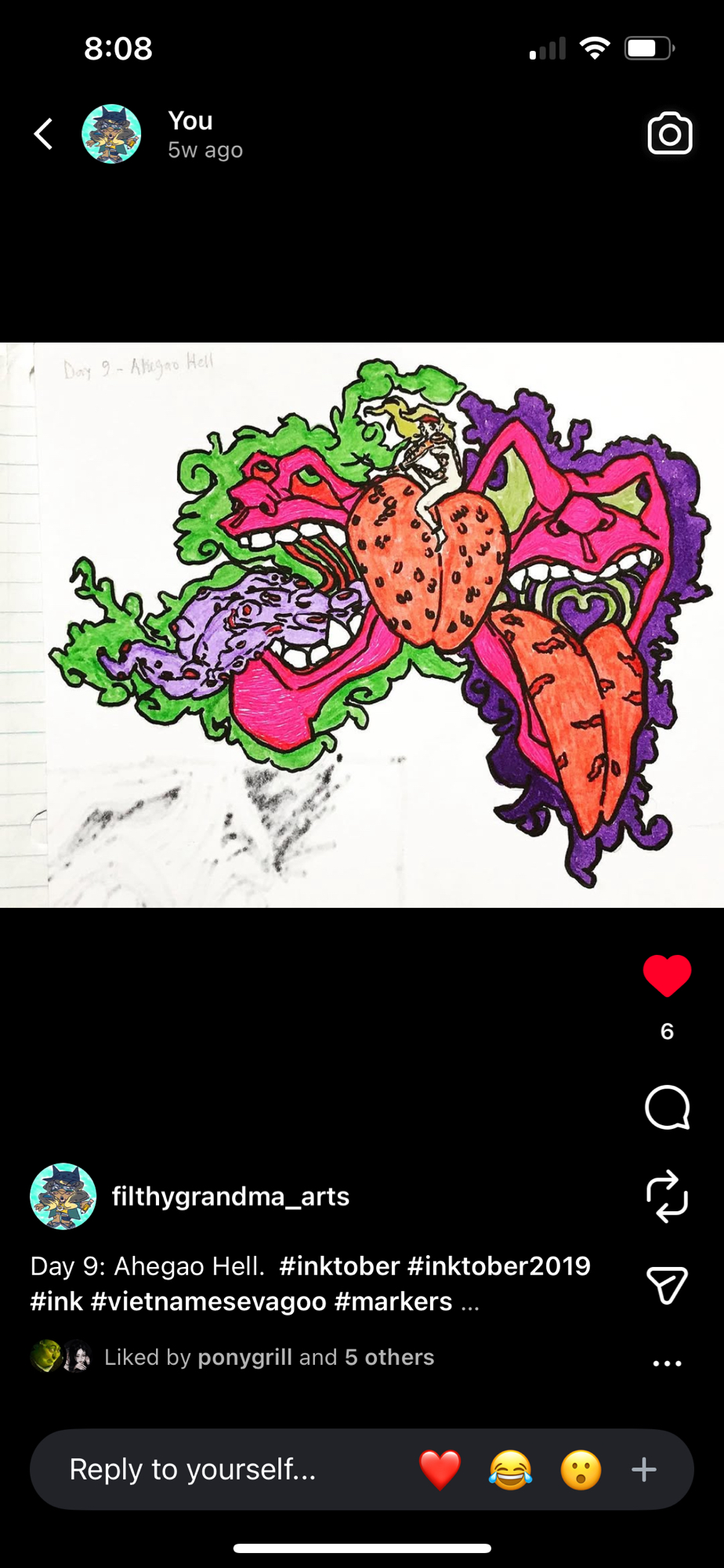Open filthygrandma_arts profile from the username

230,1196
